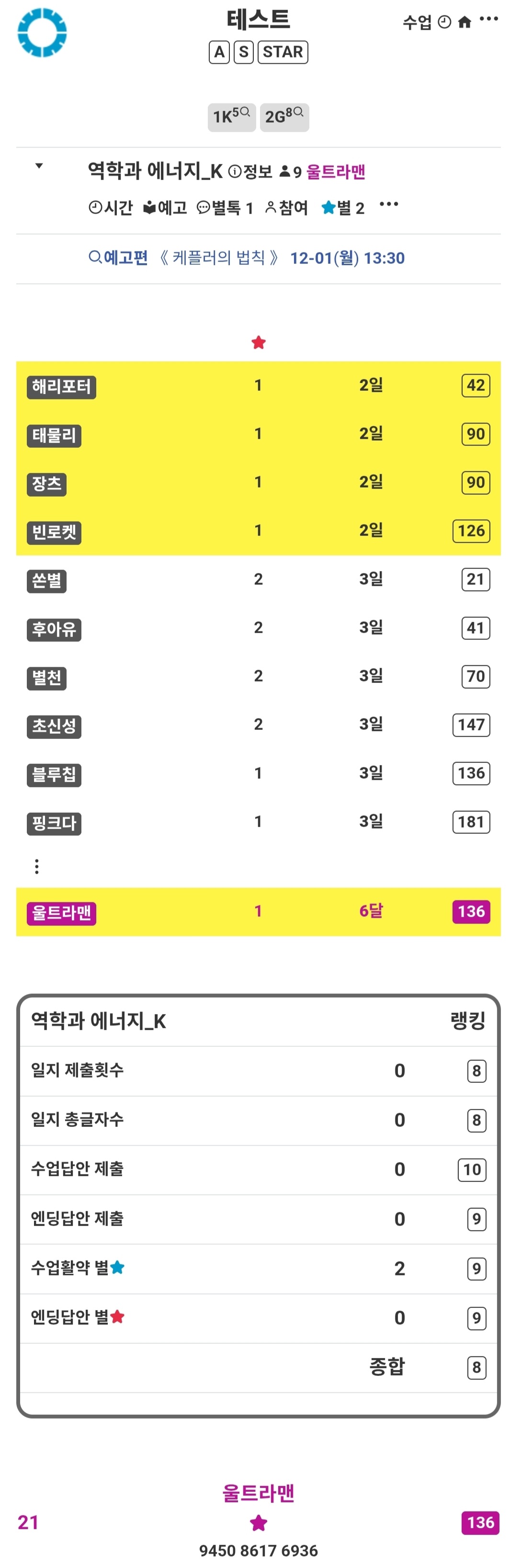Open the 2G class chip
Screen dimensions: 511x1568
coord(284,117)
